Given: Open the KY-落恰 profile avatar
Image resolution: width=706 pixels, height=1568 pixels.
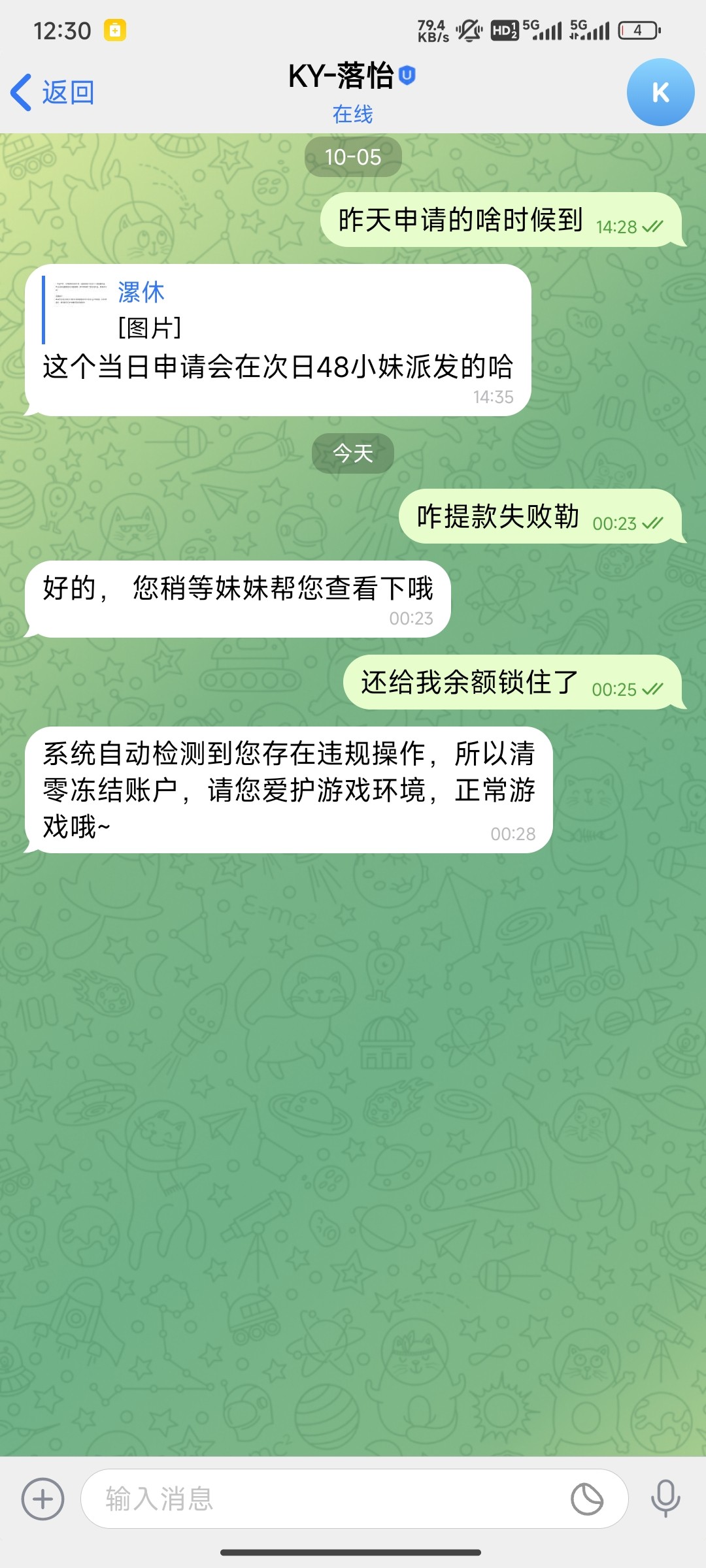Looking at the screenshot, I should click(660, 92).
